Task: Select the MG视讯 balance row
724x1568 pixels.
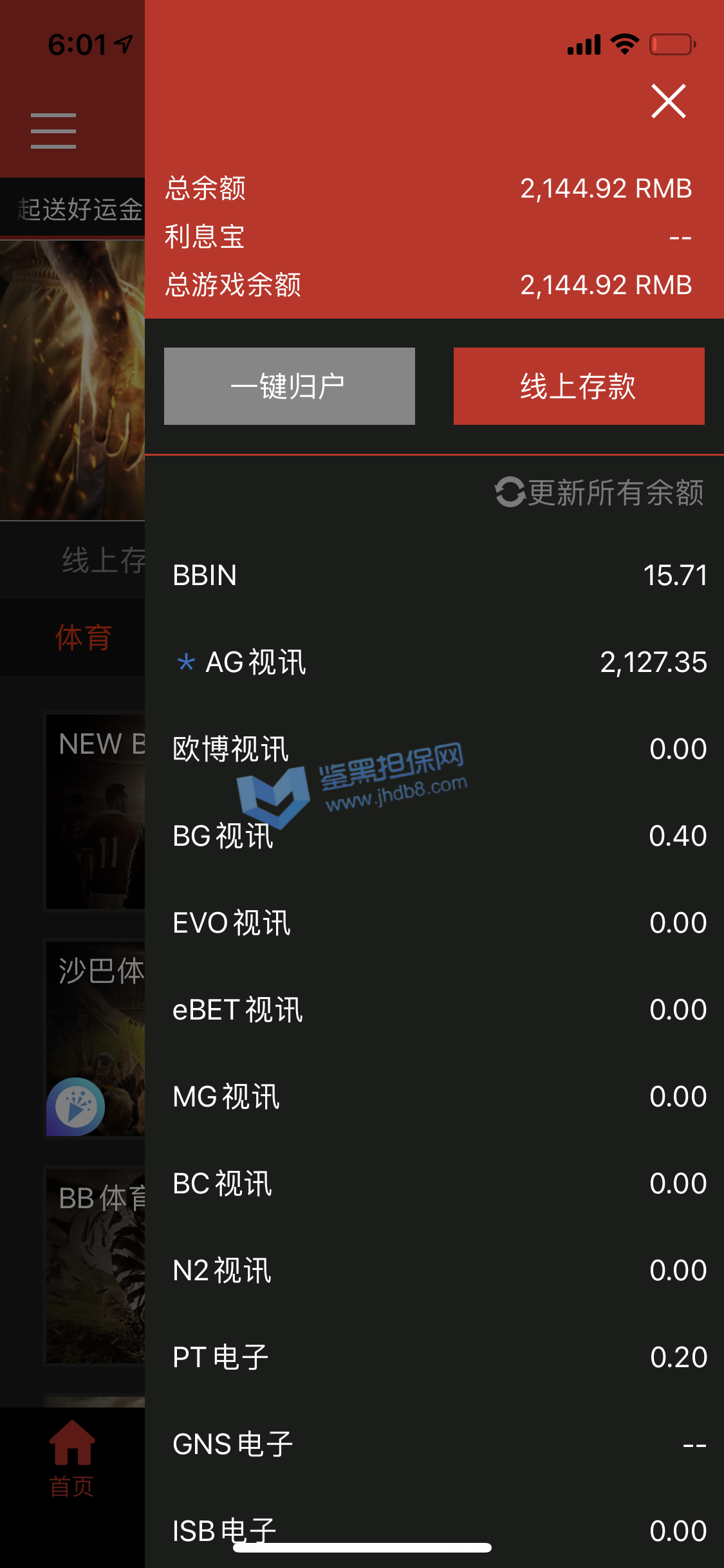Action: coord(434,1097)
